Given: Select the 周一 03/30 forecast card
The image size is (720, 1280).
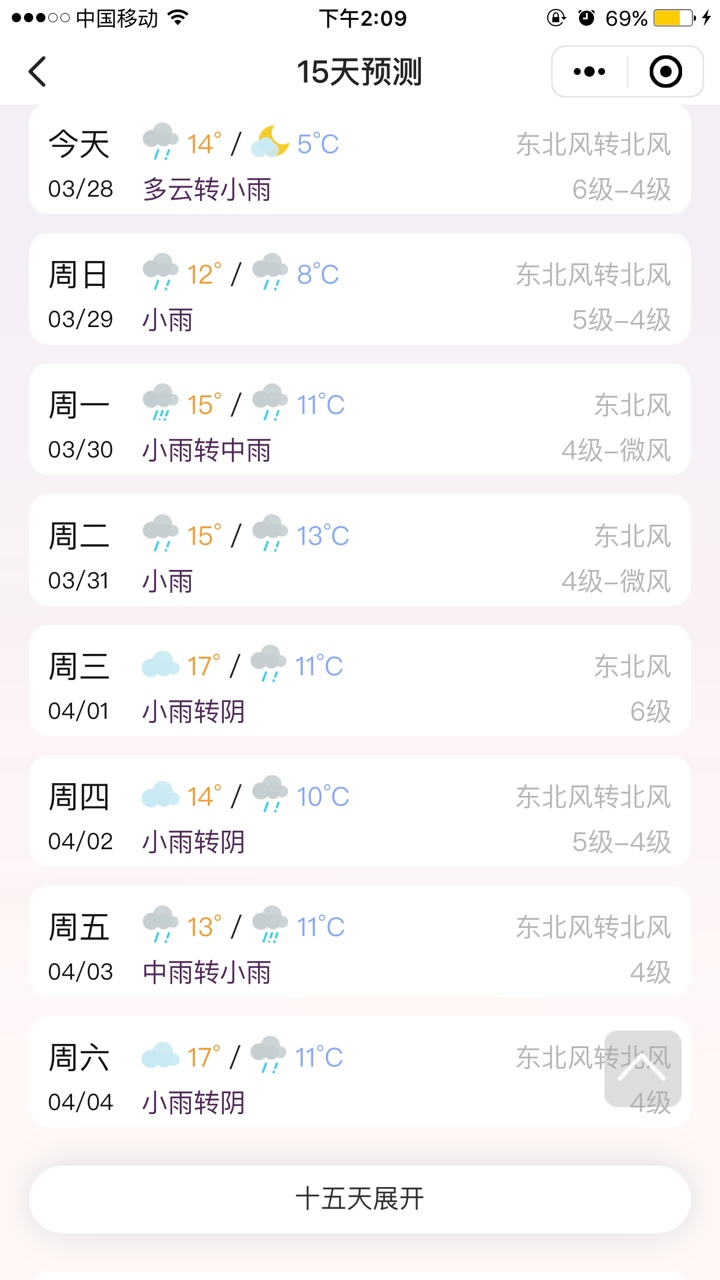Looking at the screenshot, I should pyautogui.click(x=360, y=420).
